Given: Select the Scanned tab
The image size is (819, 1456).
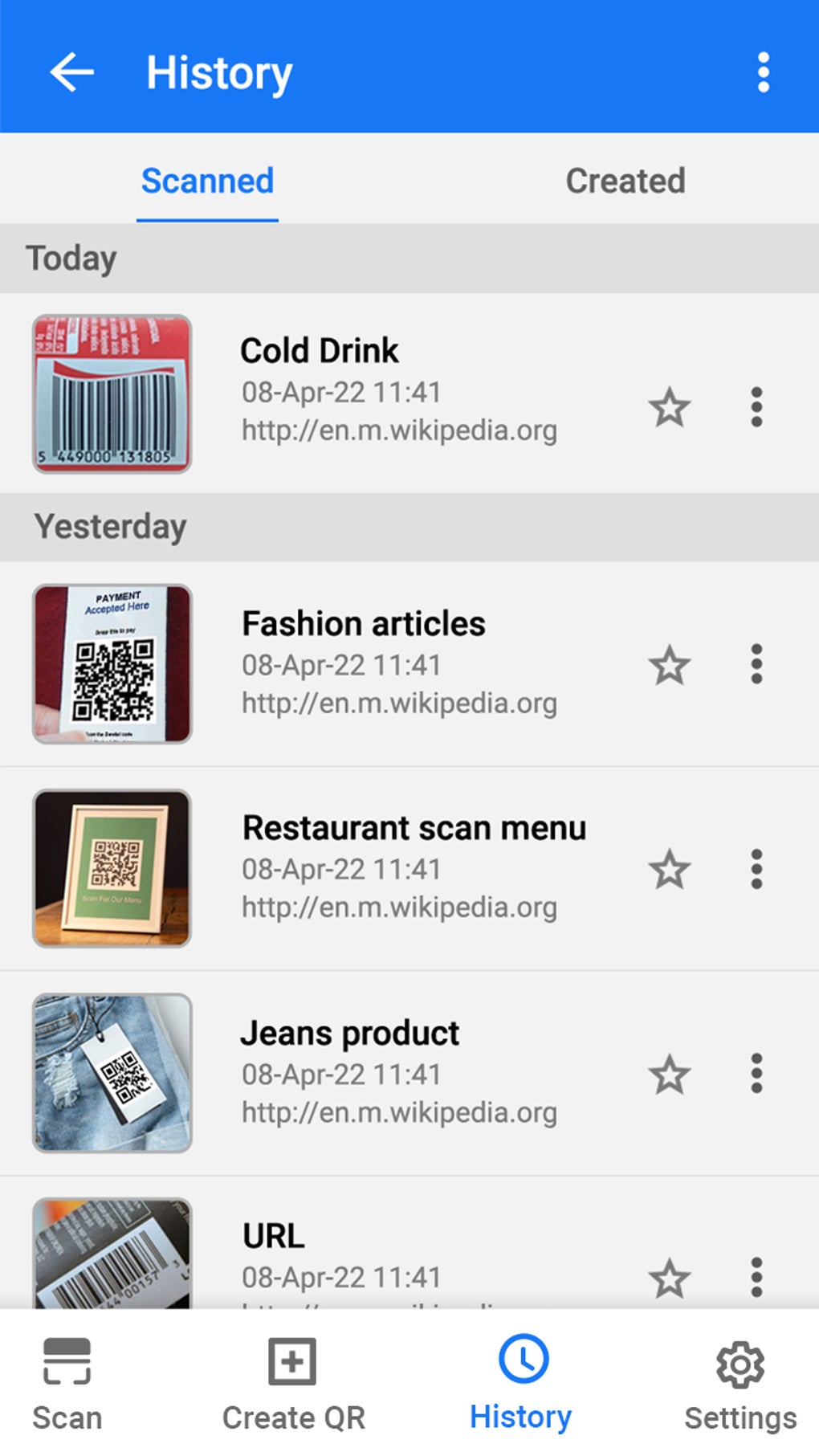Looking at the screenshot, I should point(206,181).
